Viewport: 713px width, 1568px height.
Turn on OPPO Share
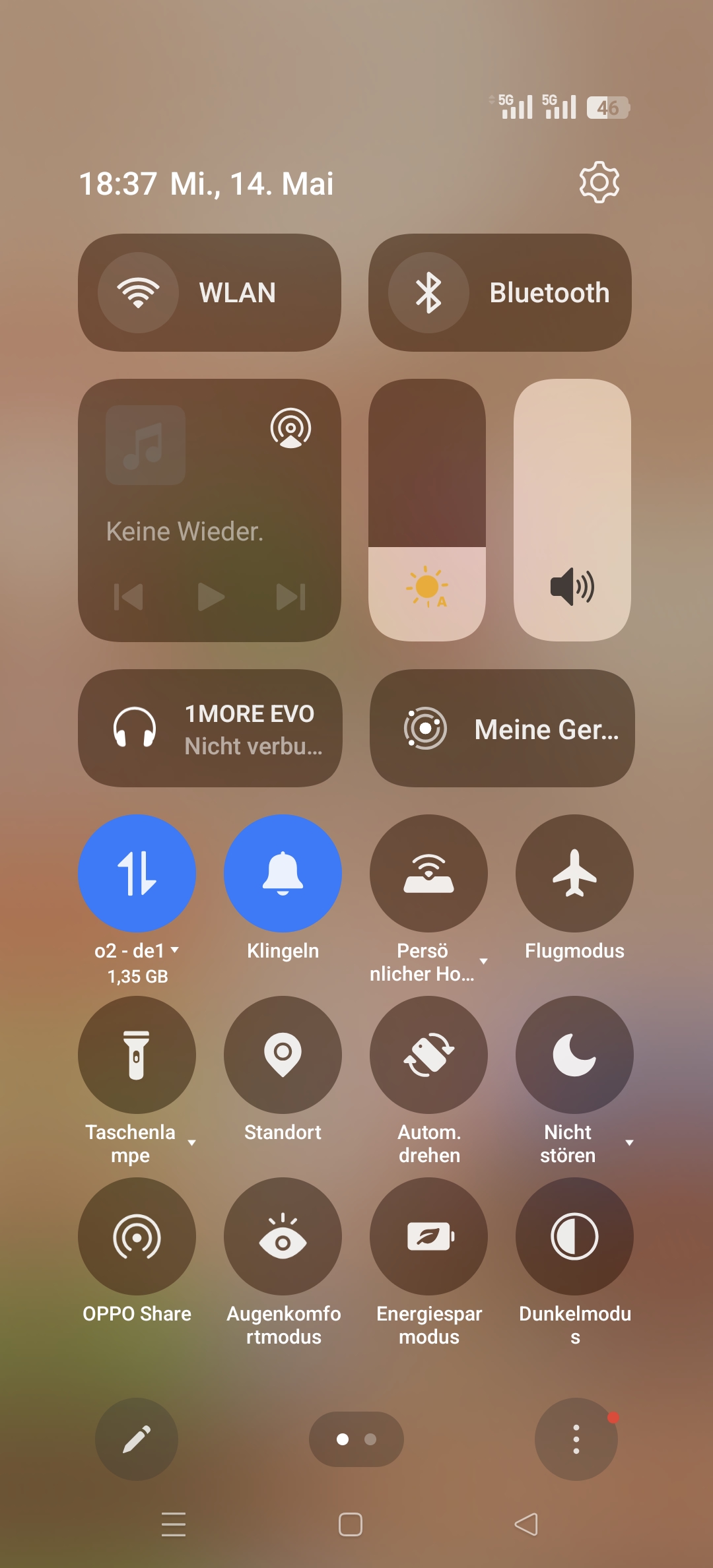tap(137, 1236)
